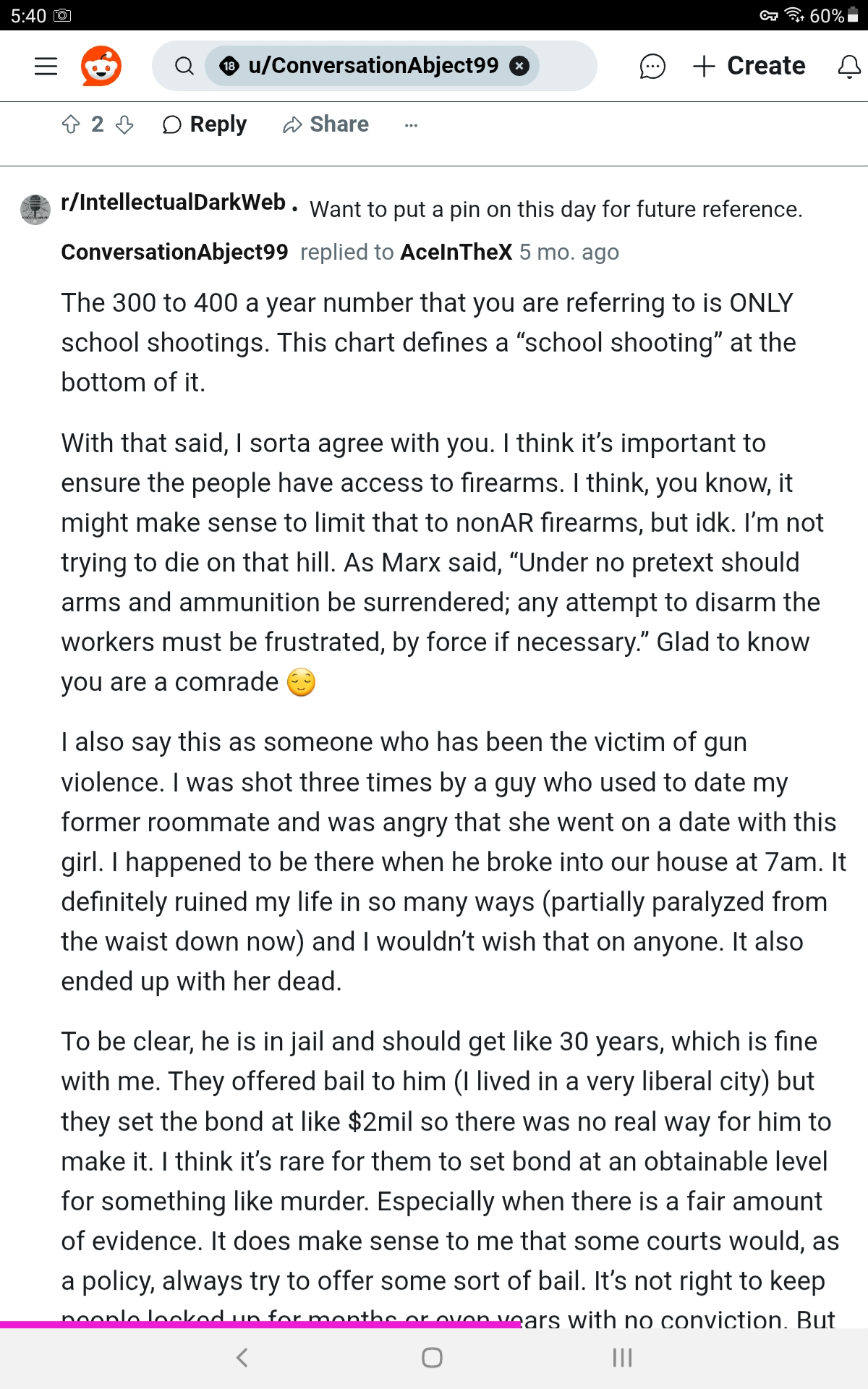Reply to the comment above
This screenshot has height=1389, width=868.
coord(205,124)
